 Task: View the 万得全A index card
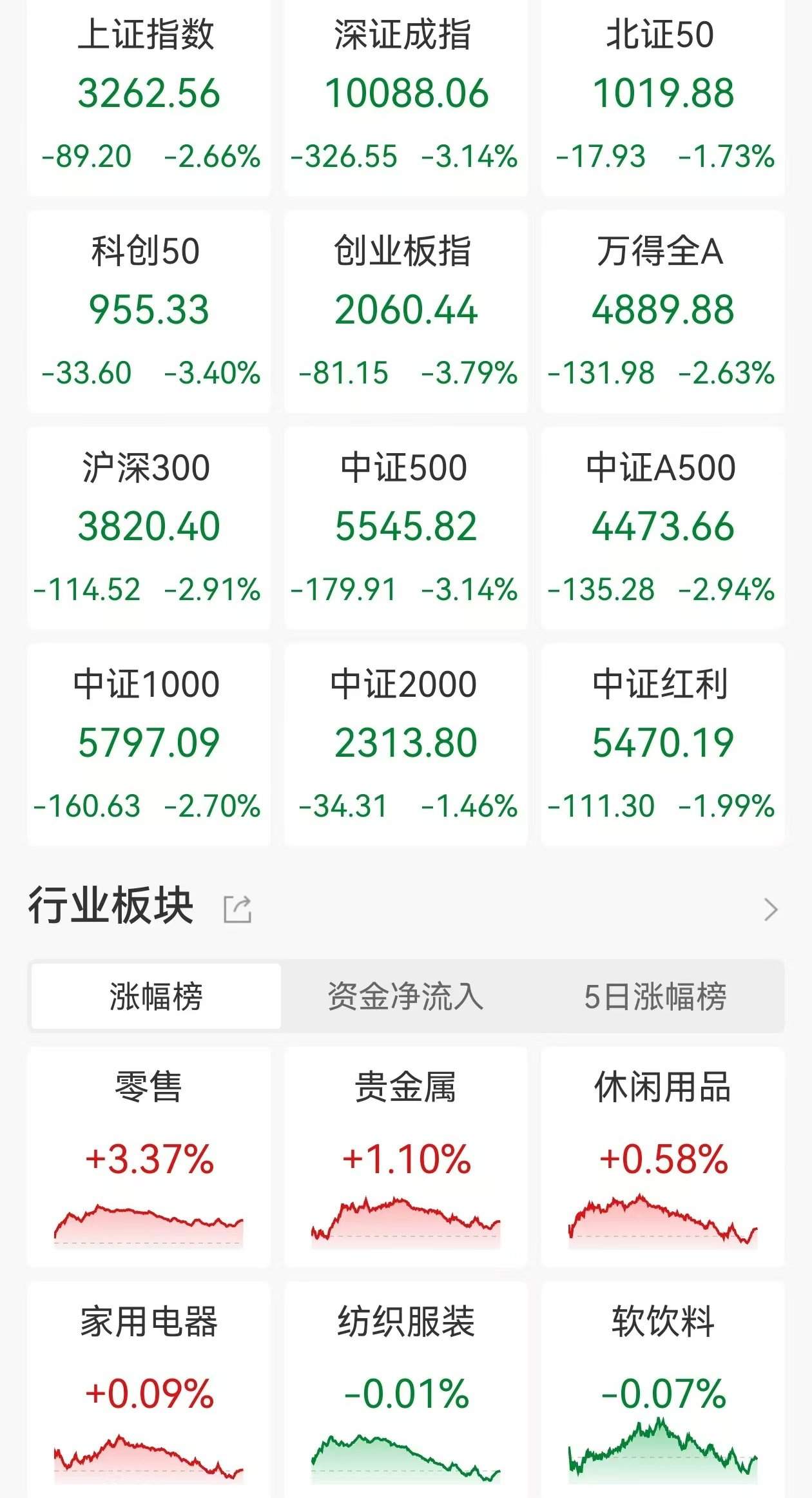point(662,311)
